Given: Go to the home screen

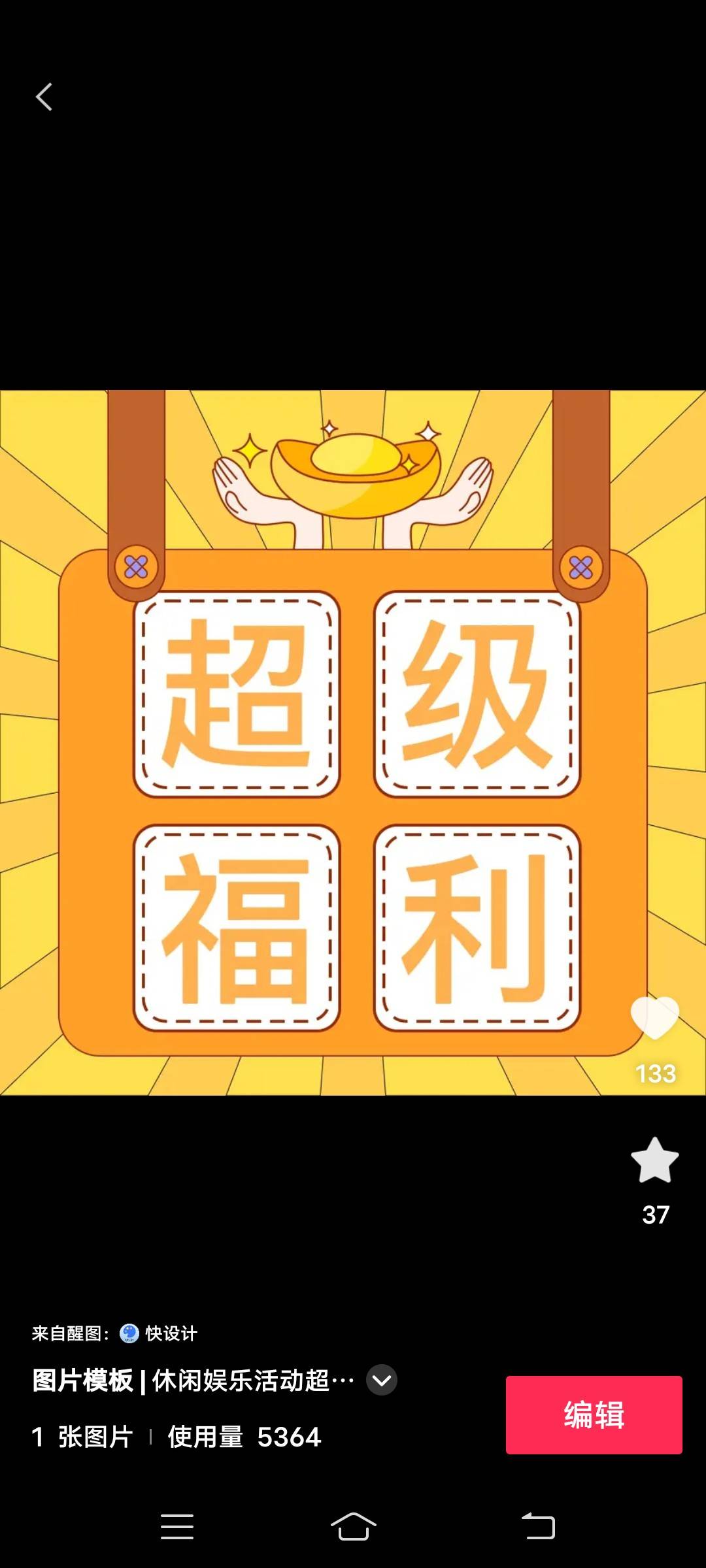Looking at the screenshot, I should [353, 1527].
